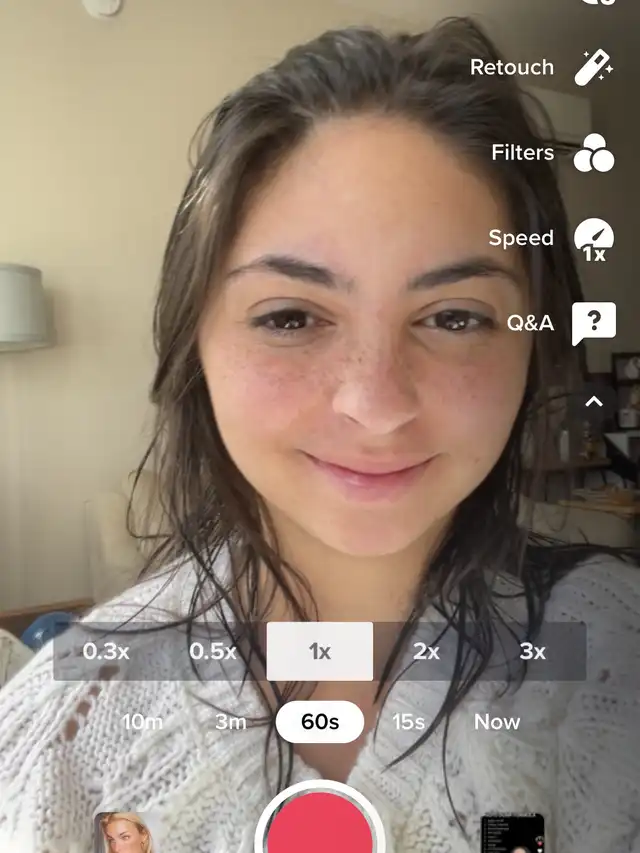Switch to 3m video length
The height and width of the screenshot is (853, 640).
click(x=231, y=722)
